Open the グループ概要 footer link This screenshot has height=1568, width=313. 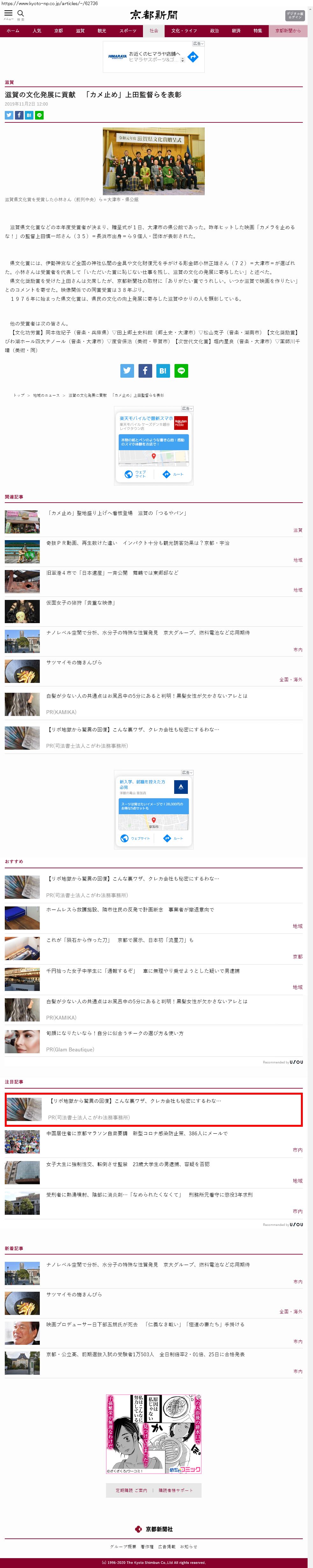[123, 1546]
